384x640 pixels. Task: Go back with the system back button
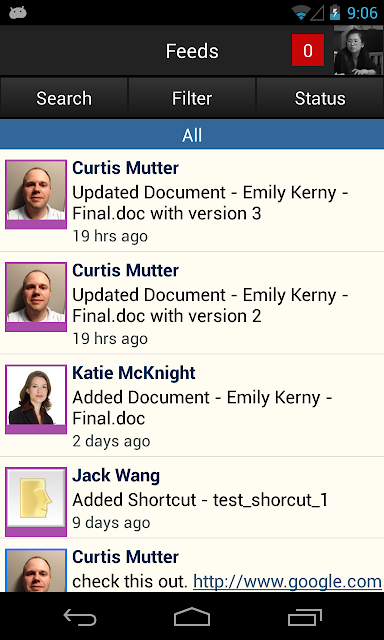80,617
